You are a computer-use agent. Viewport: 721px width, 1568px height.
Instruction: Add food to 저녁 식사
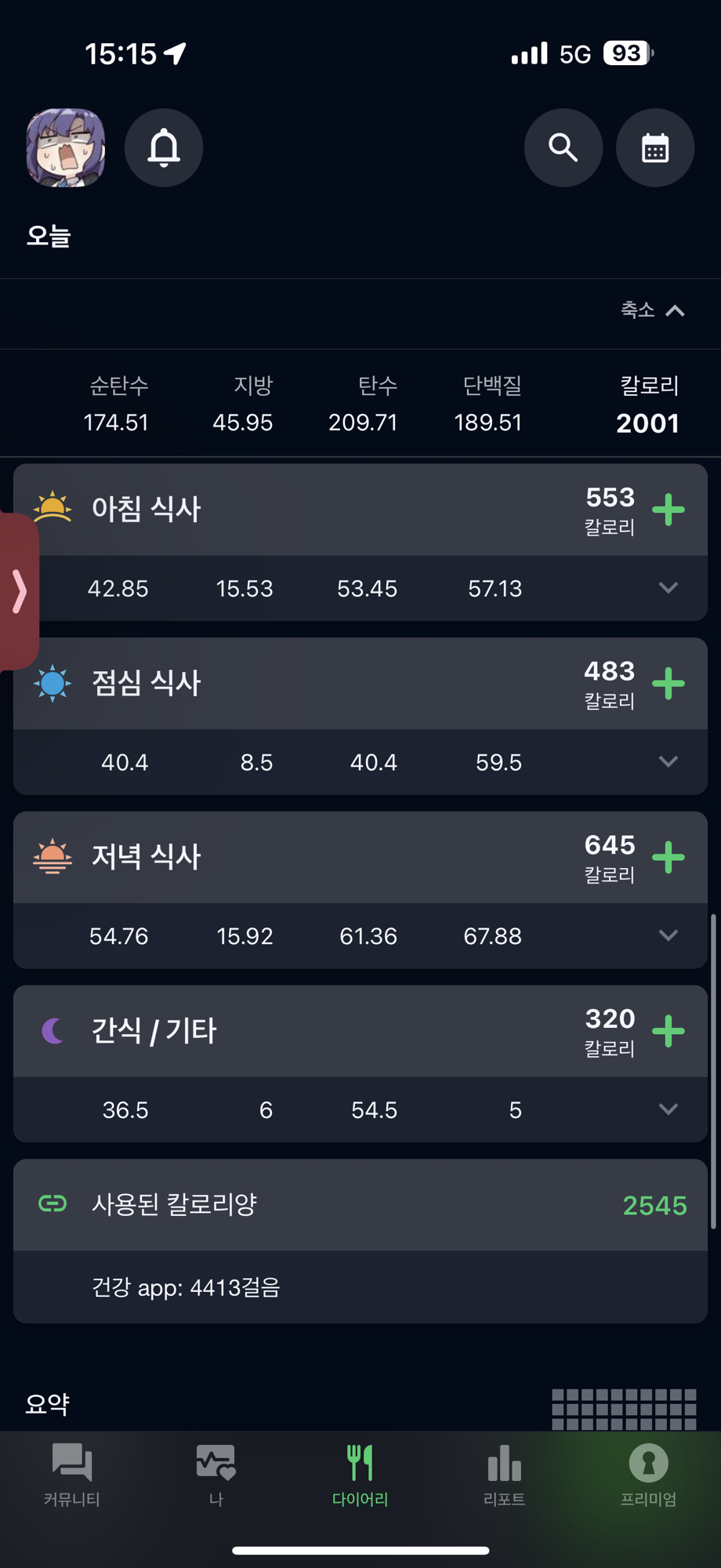[x=668, y=858]
